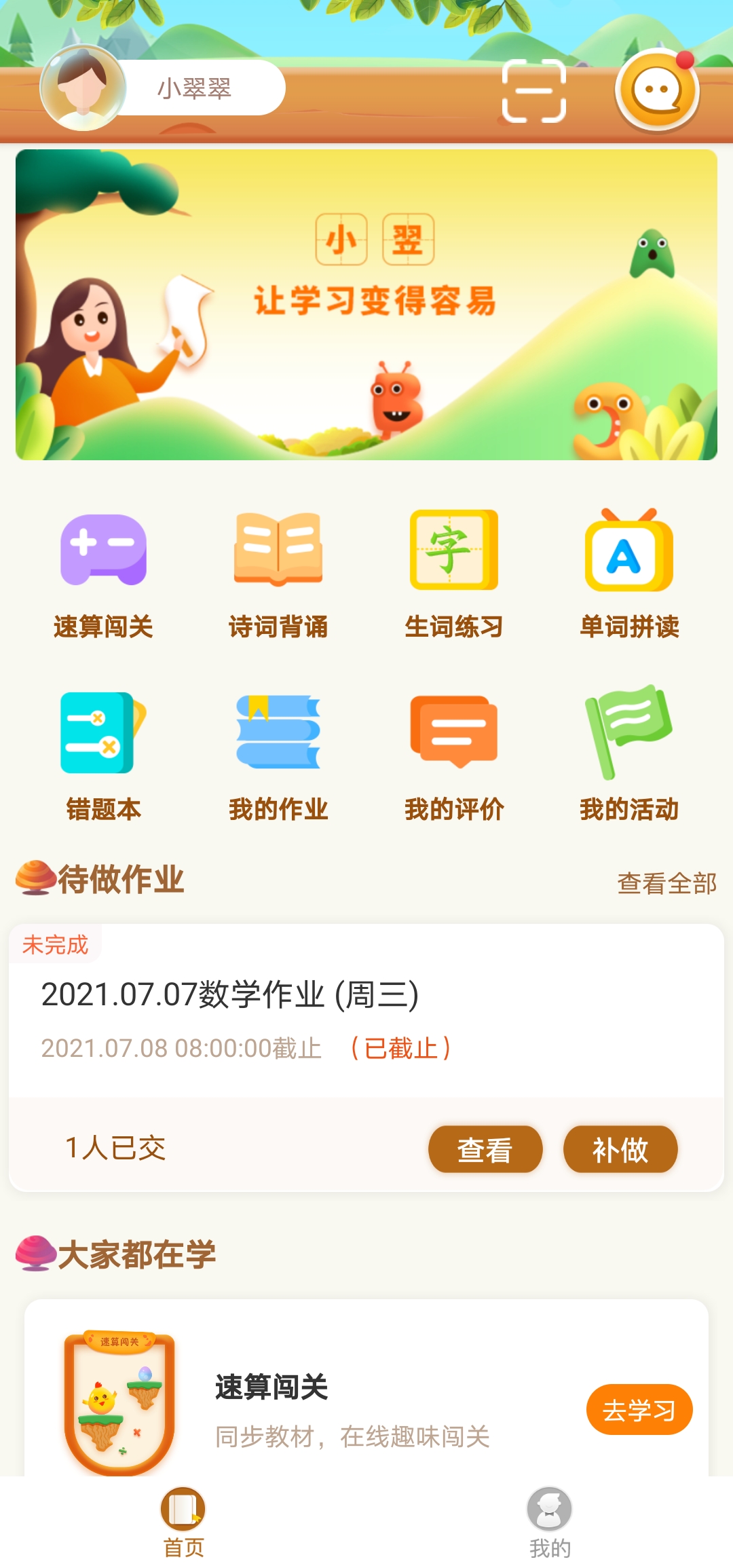Open the scan icon in header
The height and width of the screenshot is (1568, 733).
point(533,91)
